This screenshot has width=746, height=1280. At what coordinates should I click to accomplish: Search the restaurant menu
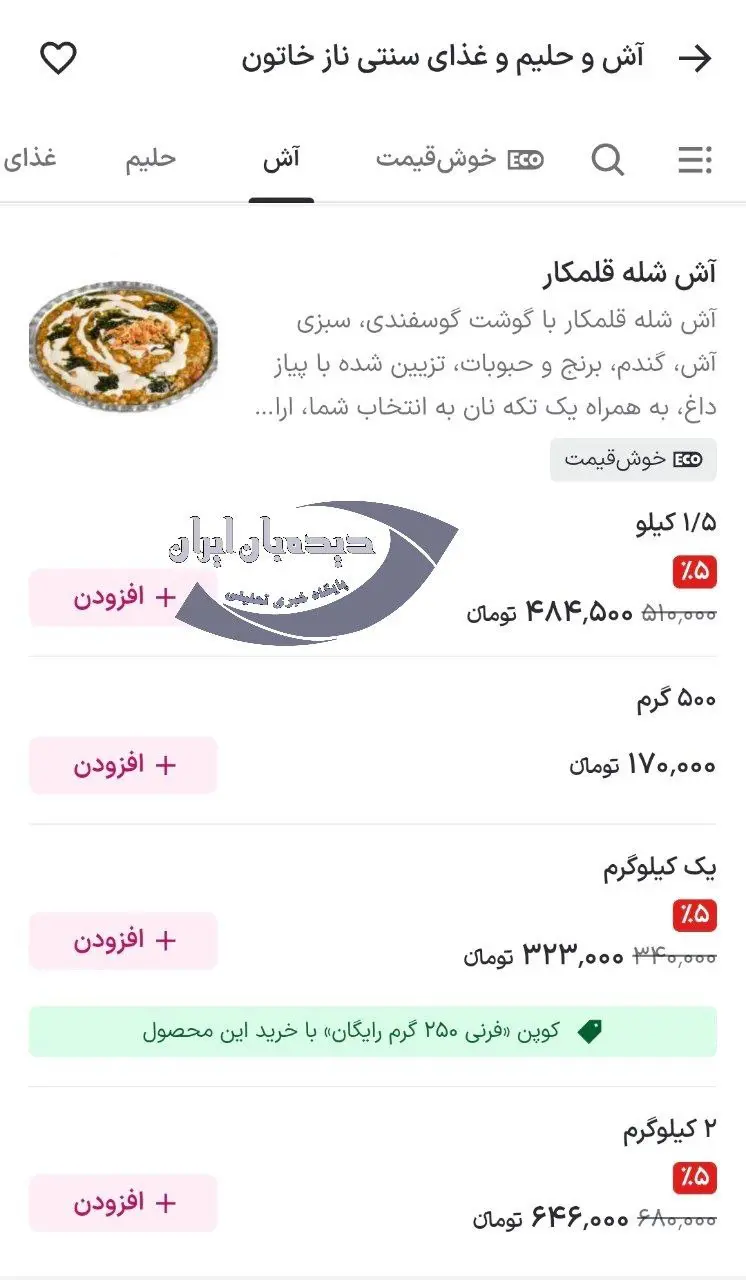607,160
